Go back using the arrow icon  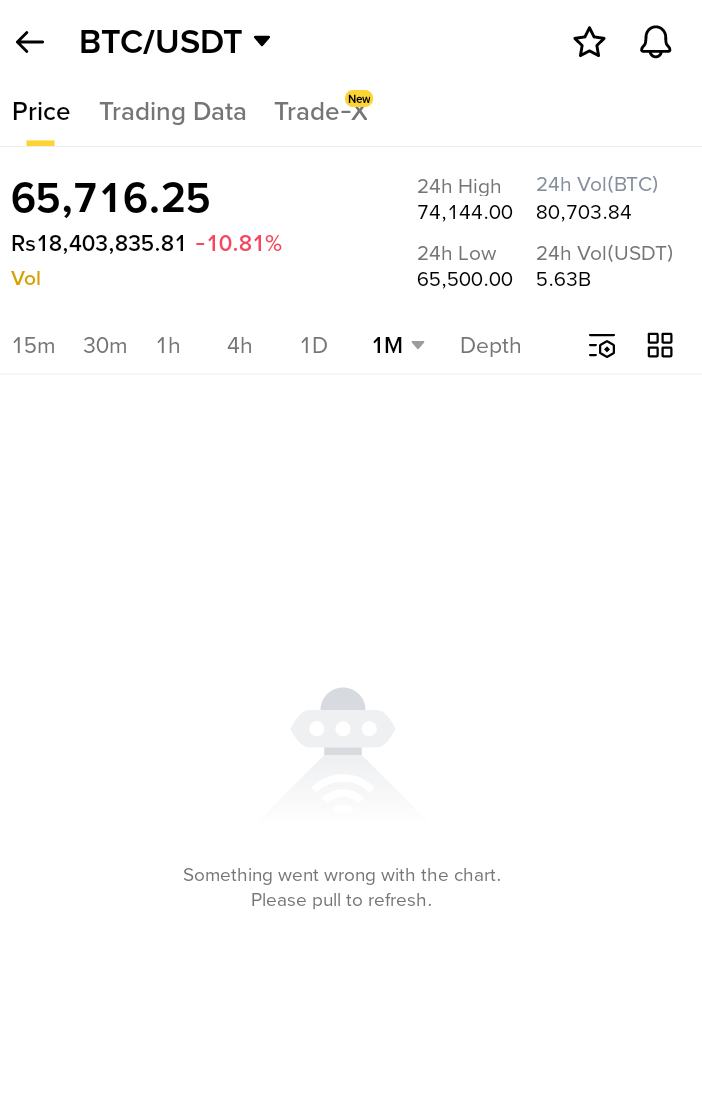pos(30,42)
